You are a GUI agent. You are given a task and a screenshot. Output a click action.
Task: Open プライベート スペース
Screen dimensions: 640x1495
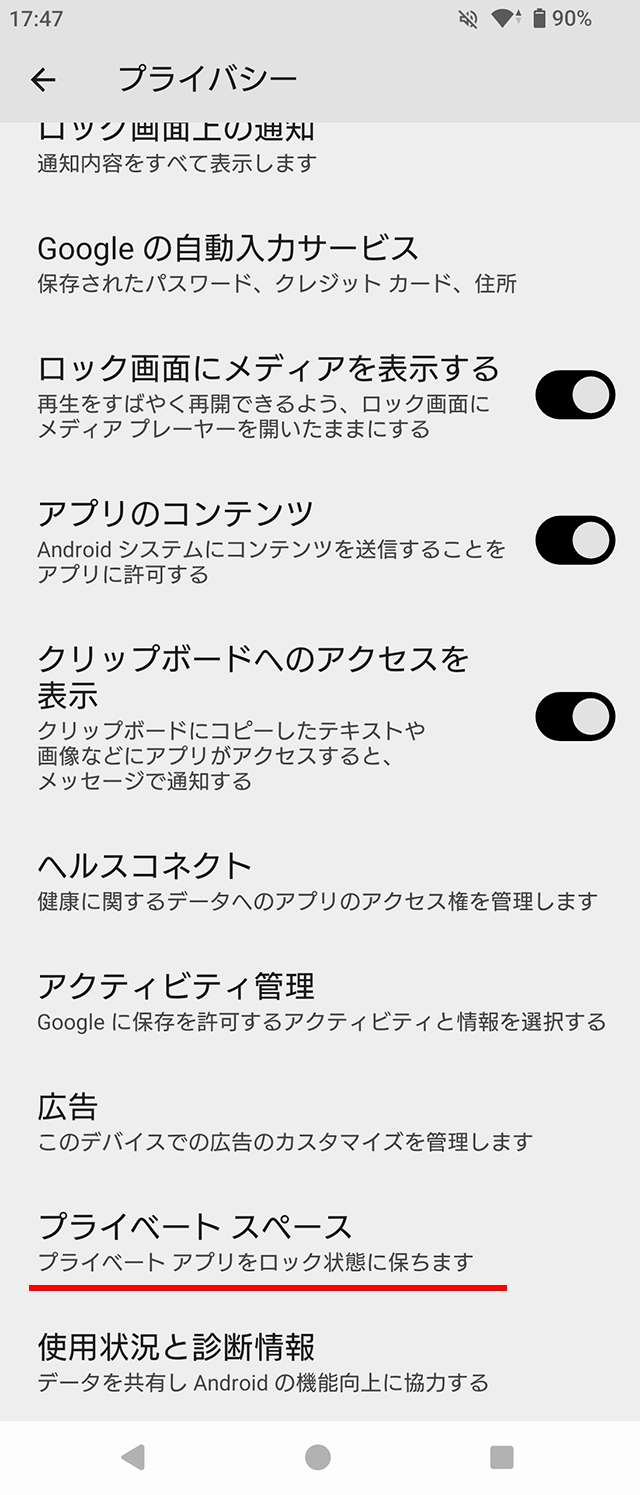click(320, 1241)
